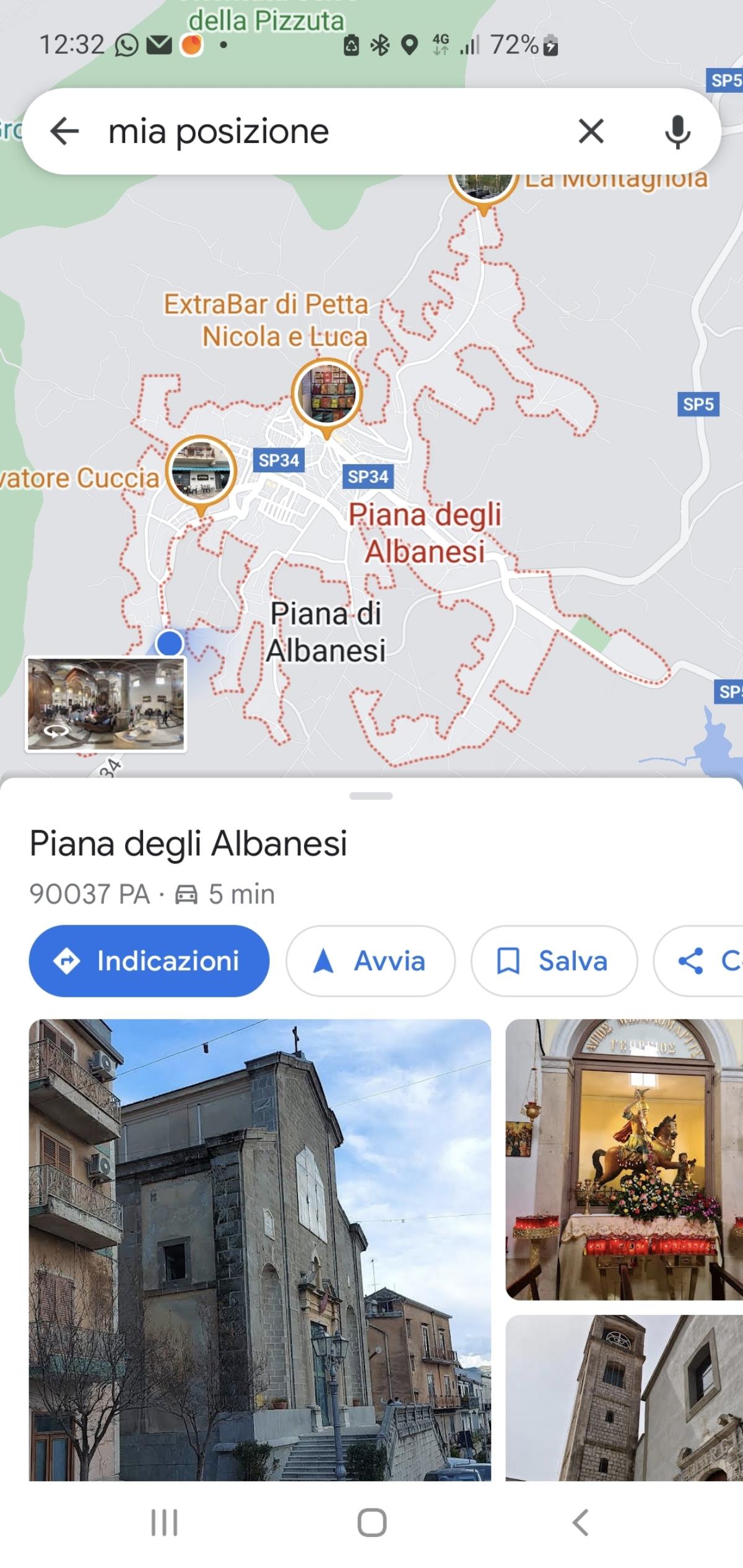Expand the place sheet using the drag handle
The height and width of the screenshot is (1568, 743).
tap(371, 796)
